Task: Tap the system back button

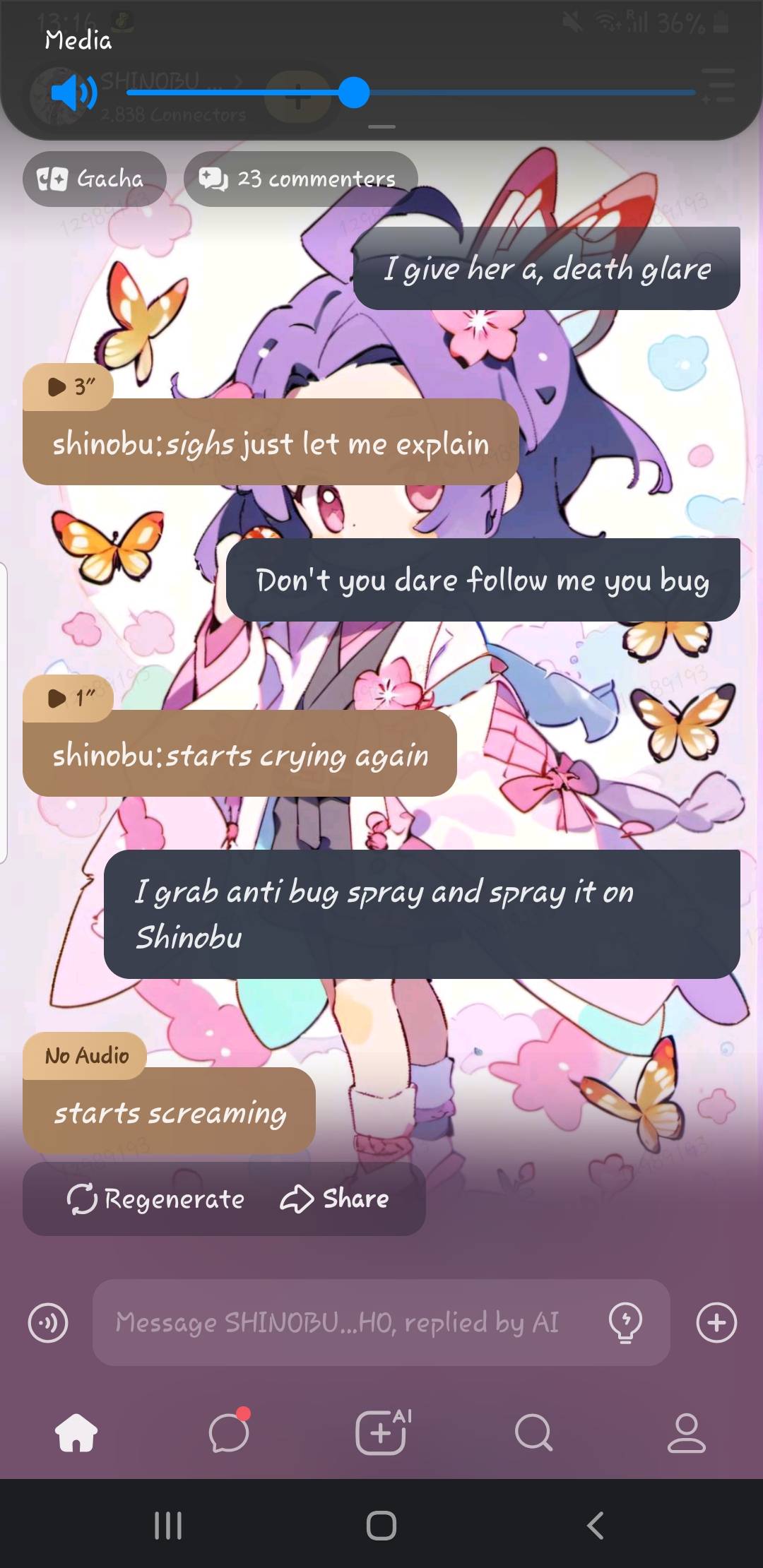Action: point(596,1526)
